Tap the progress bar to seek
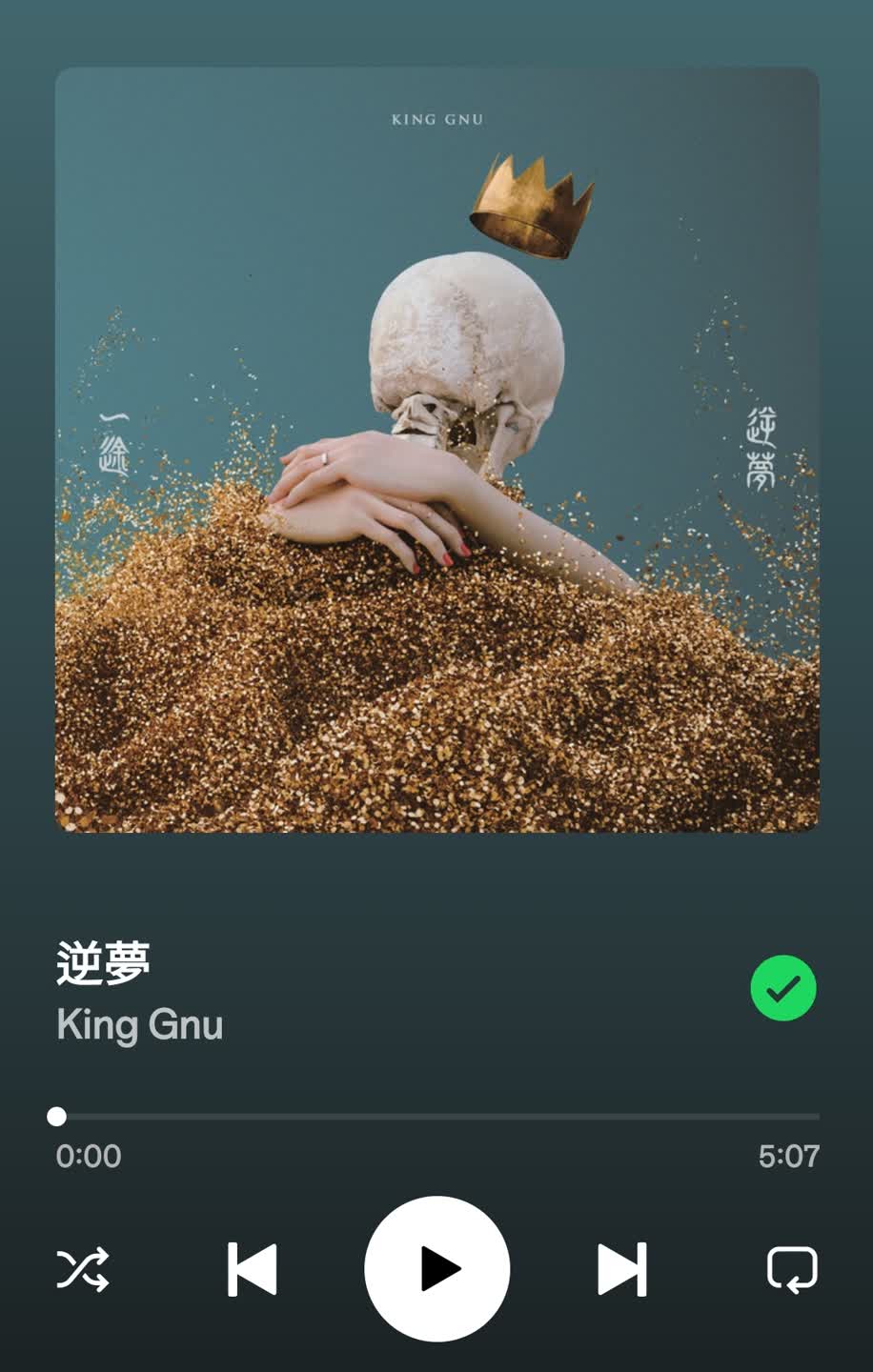 pyautogui.click(x=438, y=1116)
